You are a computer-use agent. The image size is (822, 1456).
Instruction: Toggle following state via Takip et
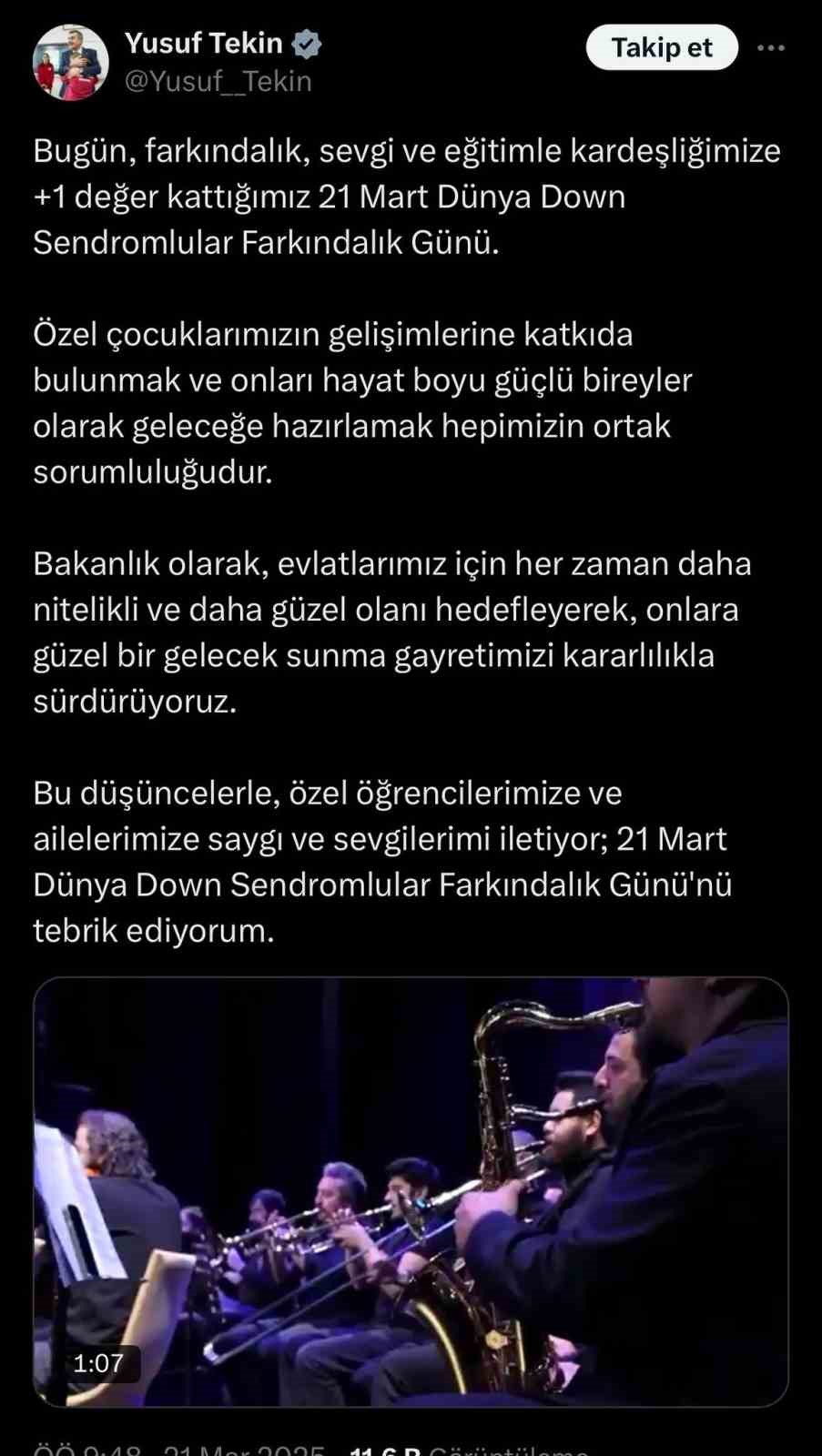click(662, 47)
